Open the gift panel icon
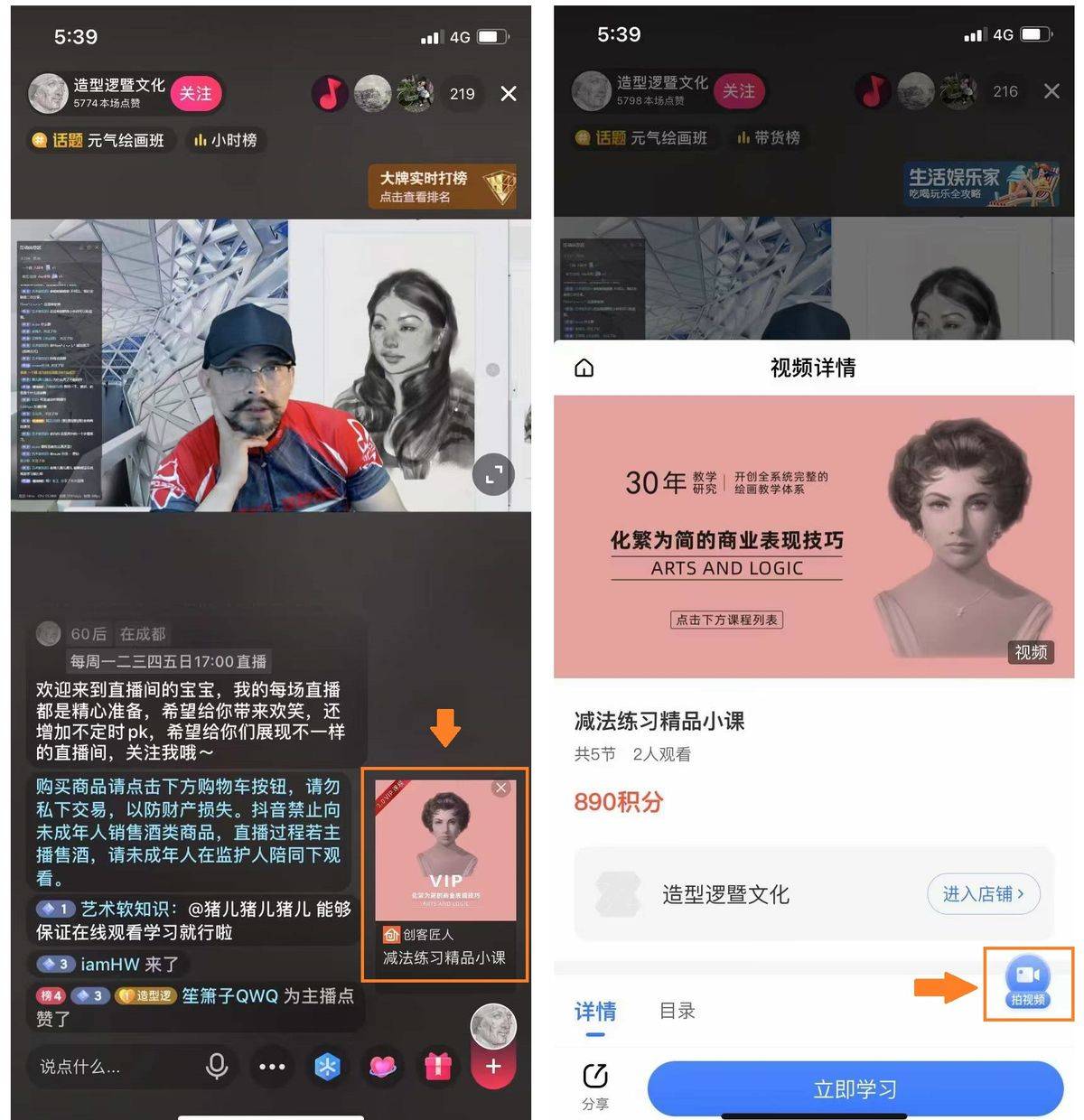This screenshot has height=1120, width=1084. coord(437,1067)
